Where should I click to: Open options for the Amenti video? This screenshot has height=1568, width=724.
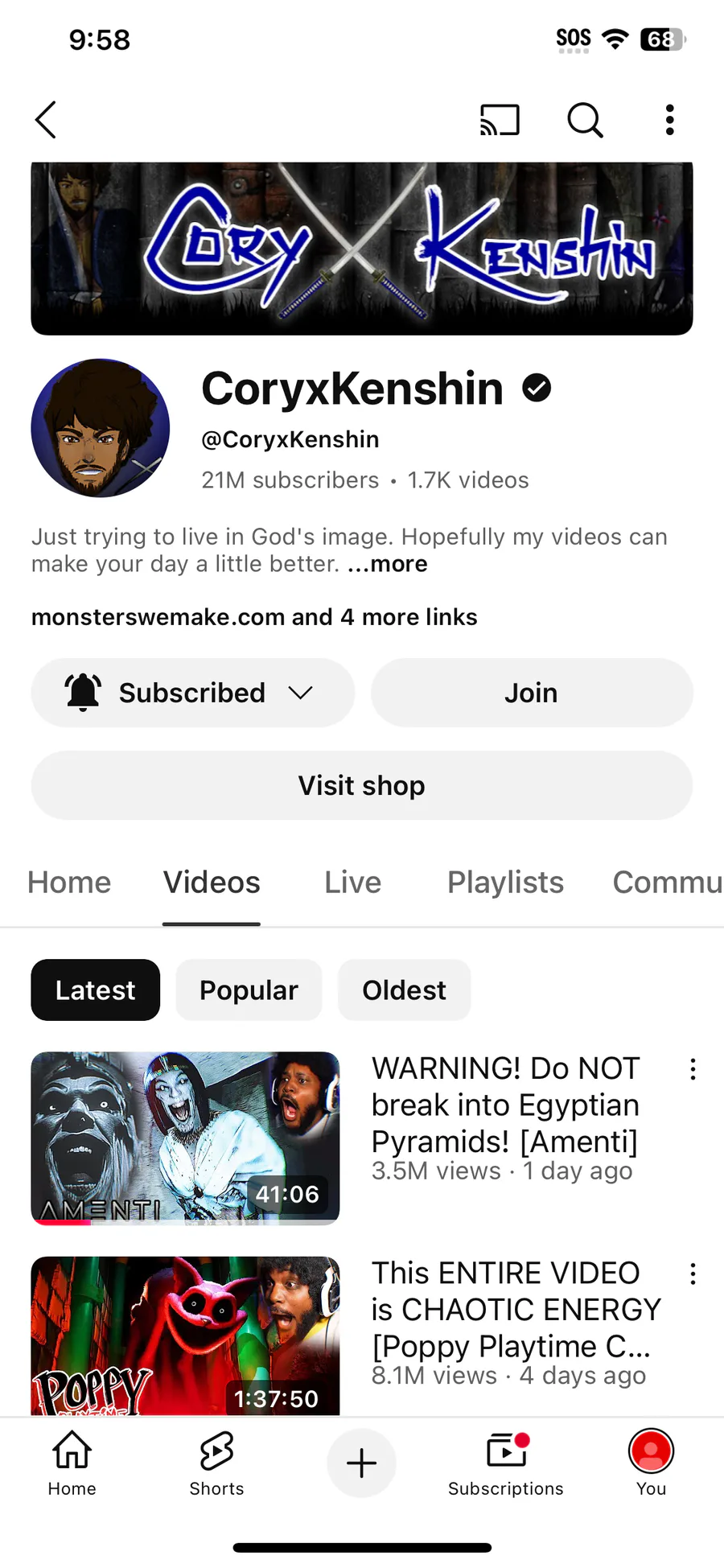point(693,1069)
